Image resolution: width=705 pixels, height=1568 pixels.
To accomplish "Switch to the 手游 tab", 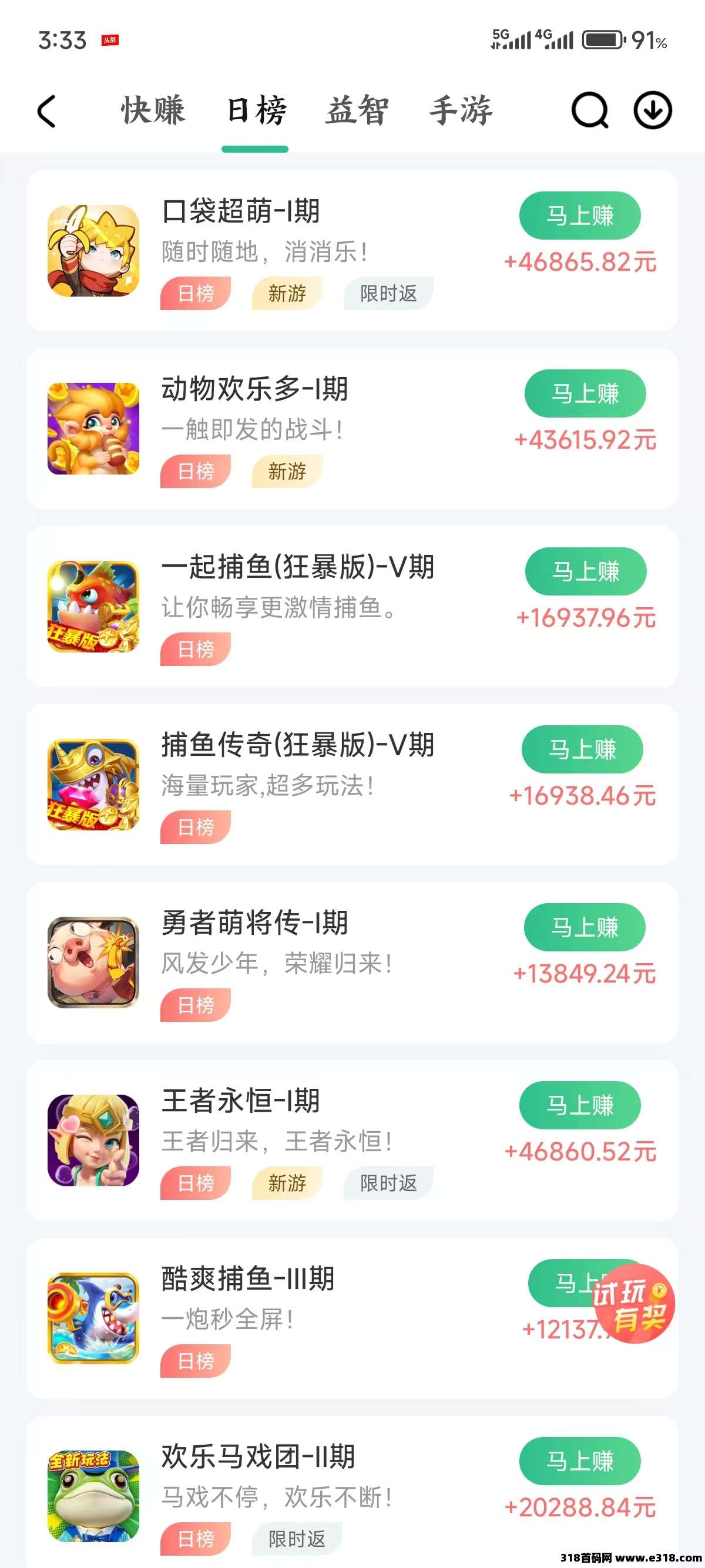I will coord(461,111).
